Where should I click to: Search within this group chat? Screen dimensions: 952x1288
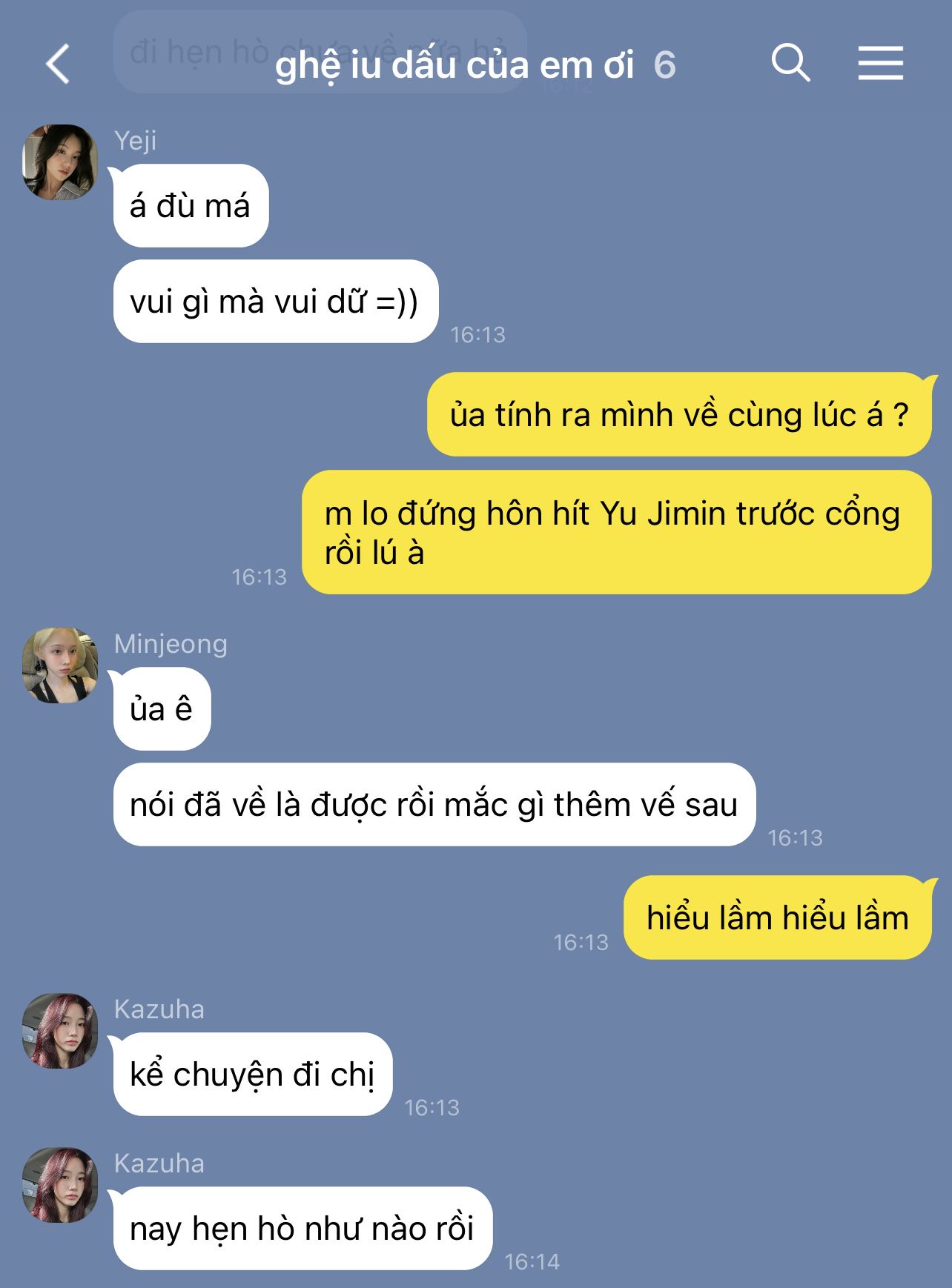(790, 62)
